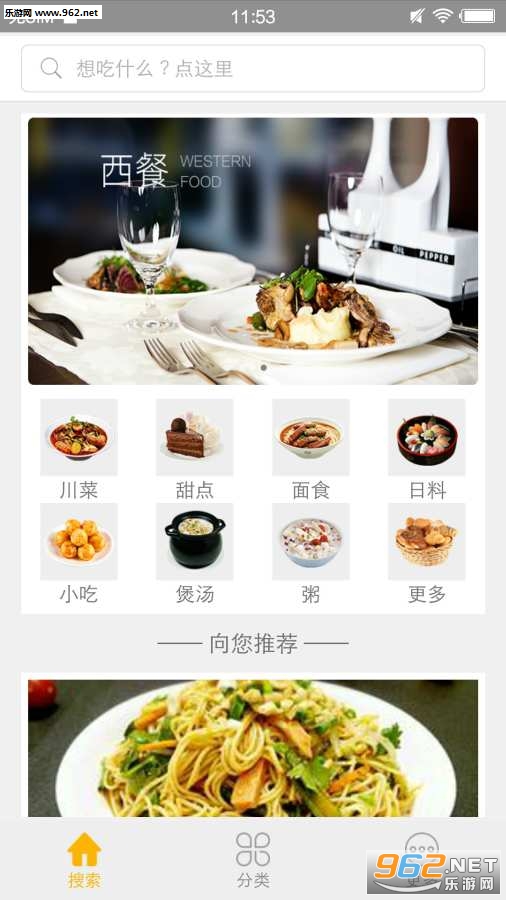Choose the 日料 category

coord(427,449)
